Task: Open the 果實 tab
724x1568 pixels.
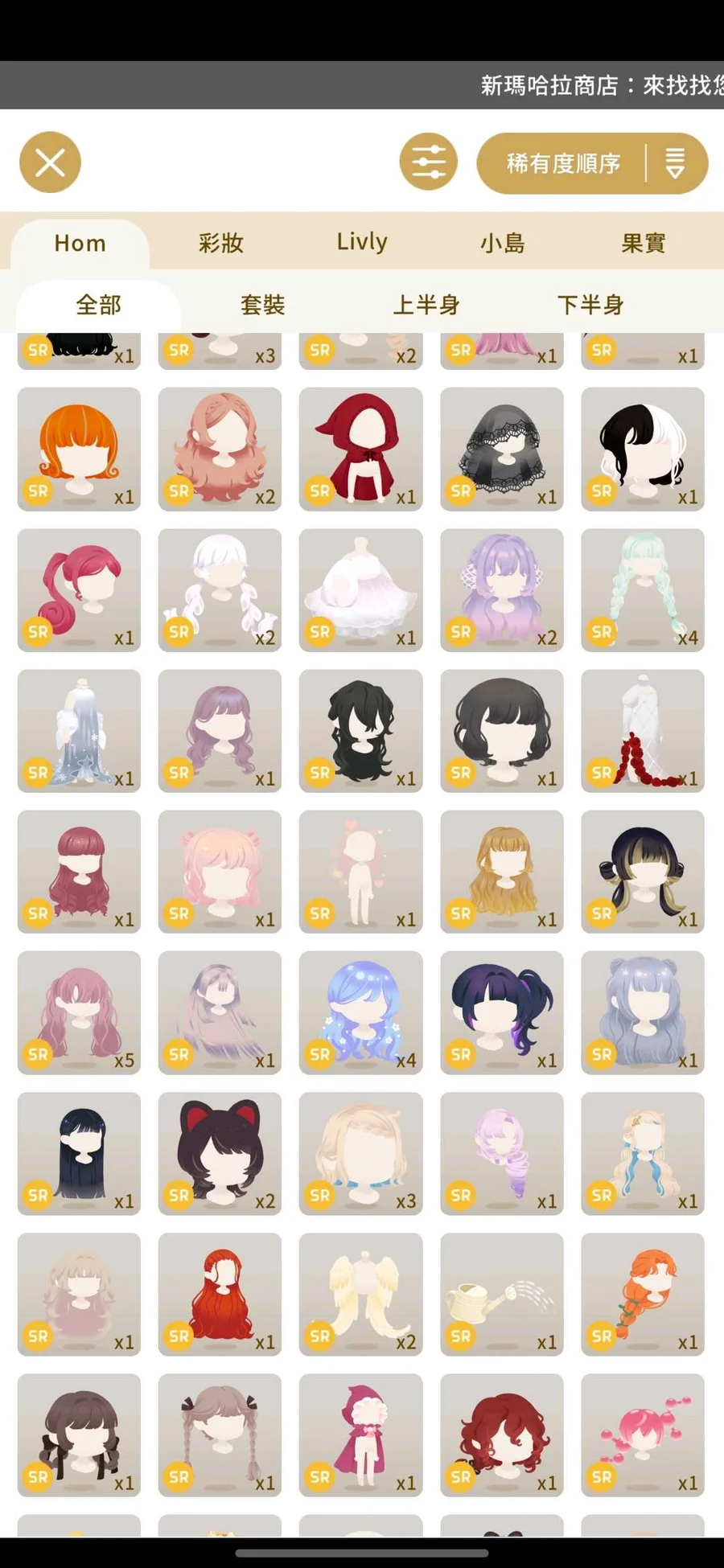Action: coord(643,243)
